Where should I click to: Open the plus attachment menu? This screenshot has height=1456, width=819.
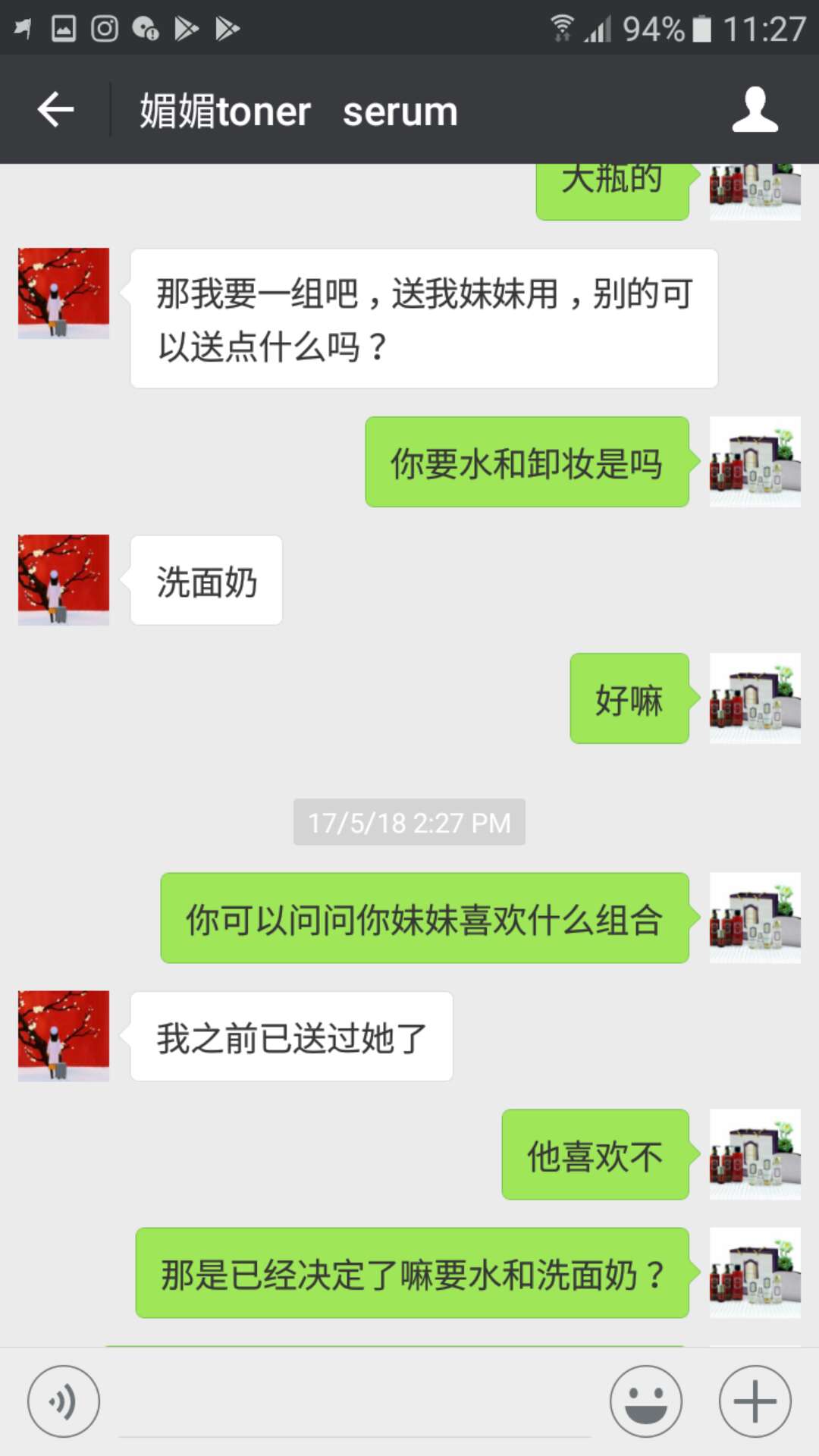(x=755, y=1401)
